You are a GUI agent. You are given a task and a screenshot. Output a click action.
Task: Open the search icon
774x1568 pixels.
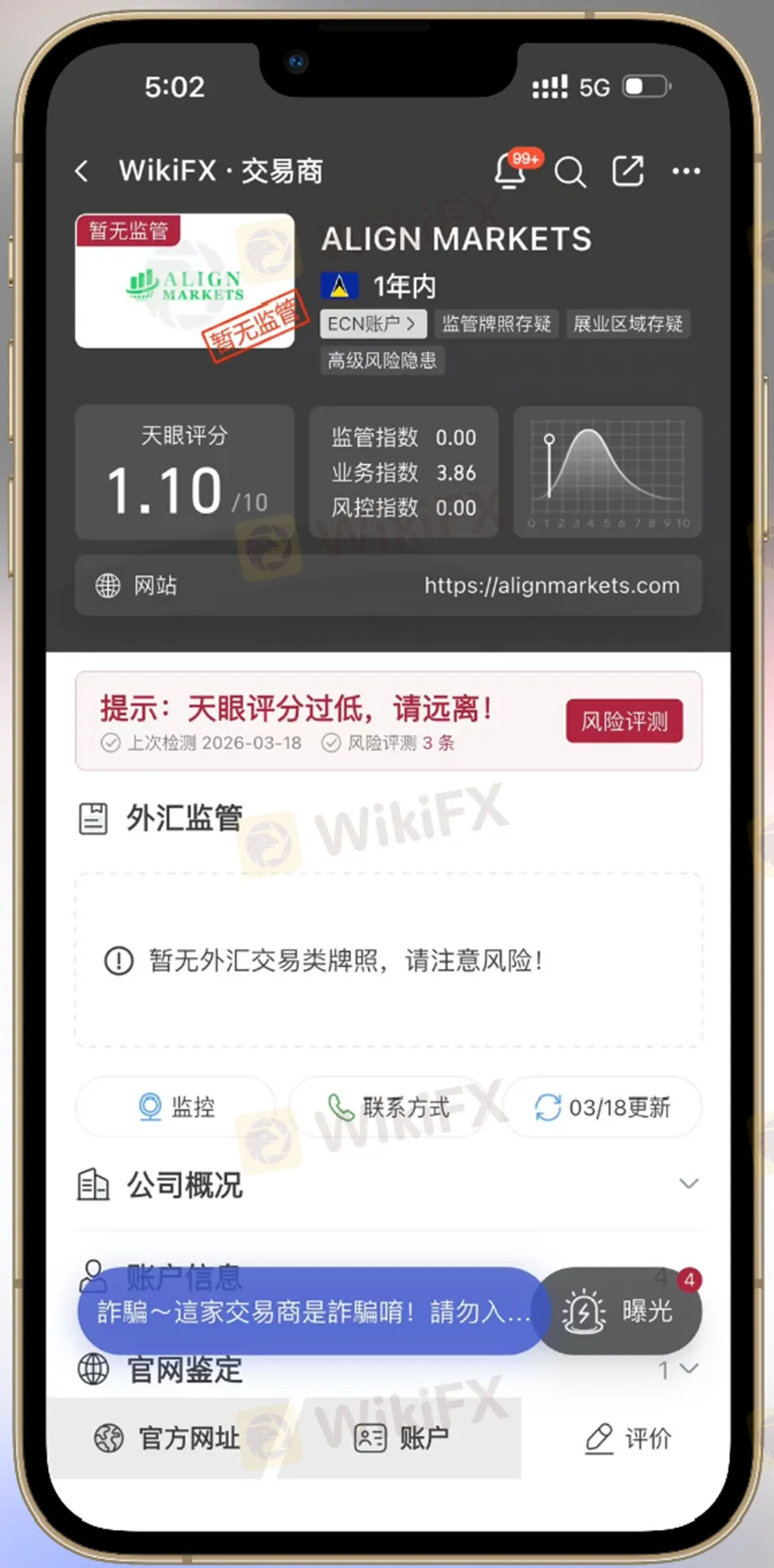[x=570, y=172]
